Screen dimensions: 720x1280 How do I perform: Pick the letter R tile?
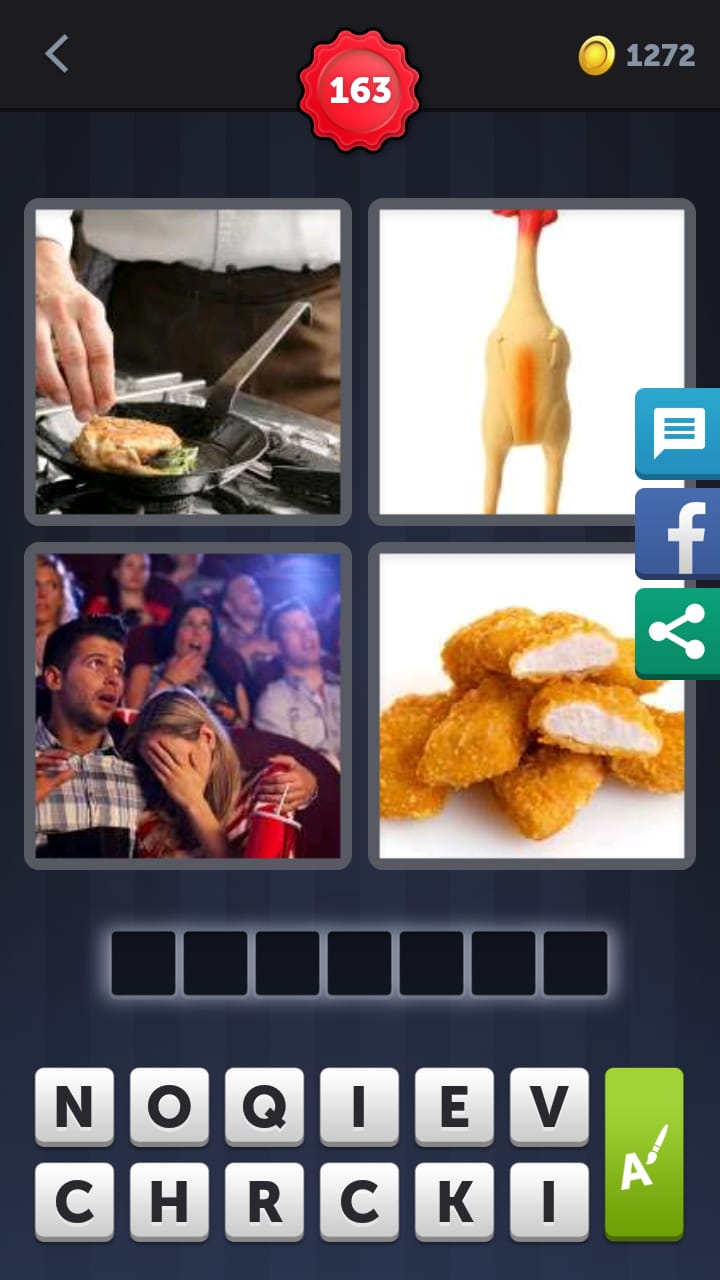(264, 1201)
